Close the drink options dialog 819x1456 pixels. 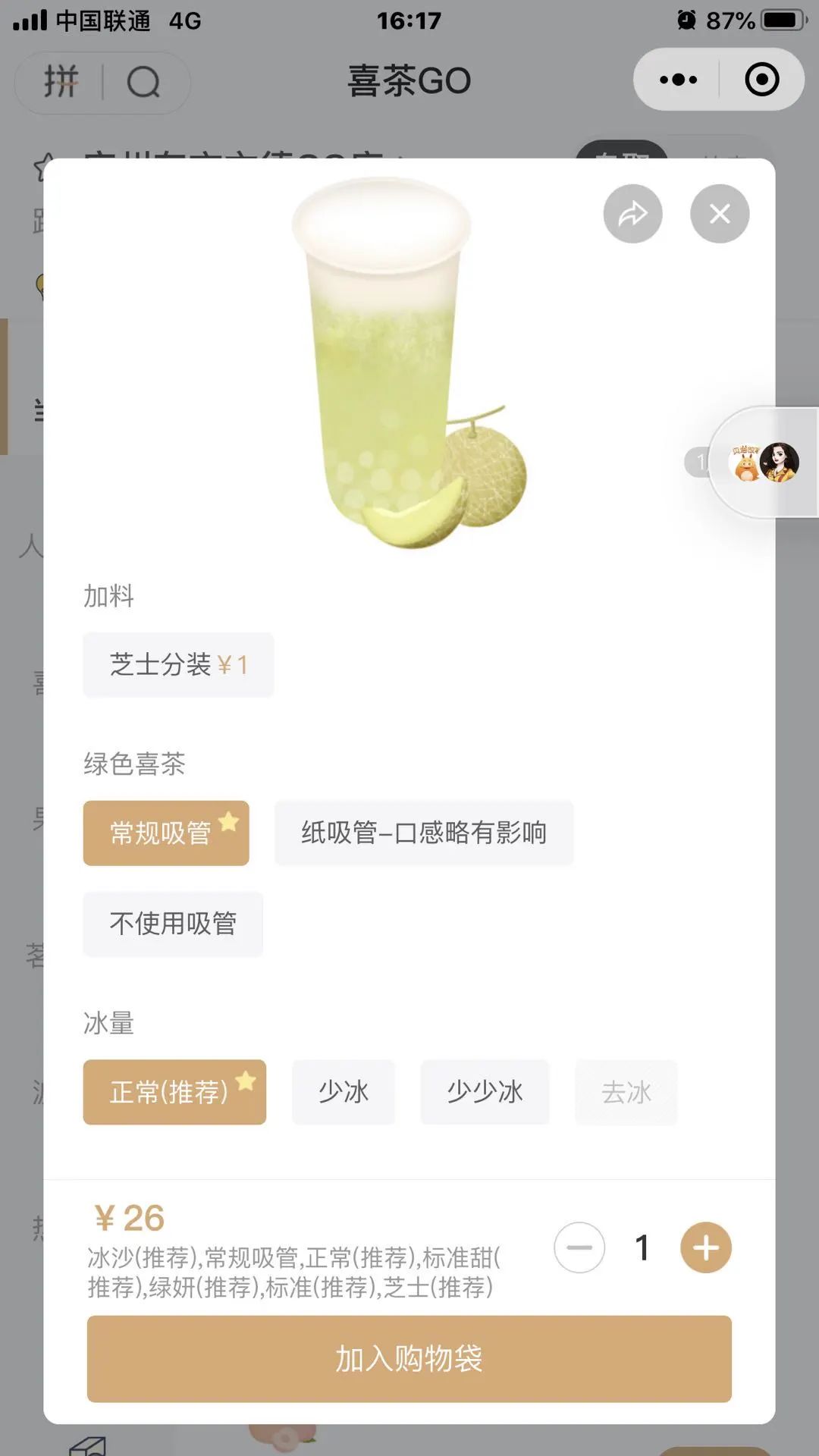[719, 214]
